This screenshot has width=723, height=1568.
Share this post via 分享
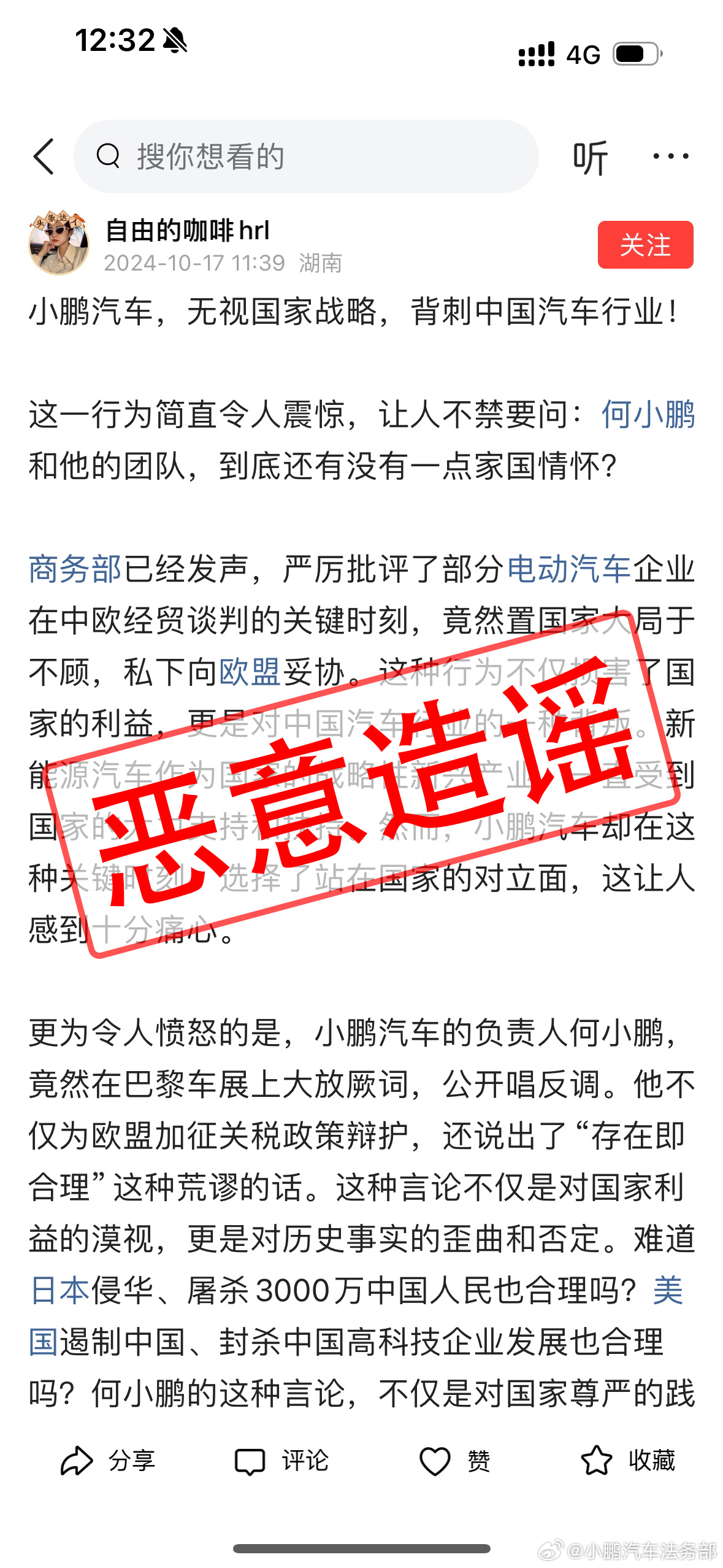point(108,1461)
